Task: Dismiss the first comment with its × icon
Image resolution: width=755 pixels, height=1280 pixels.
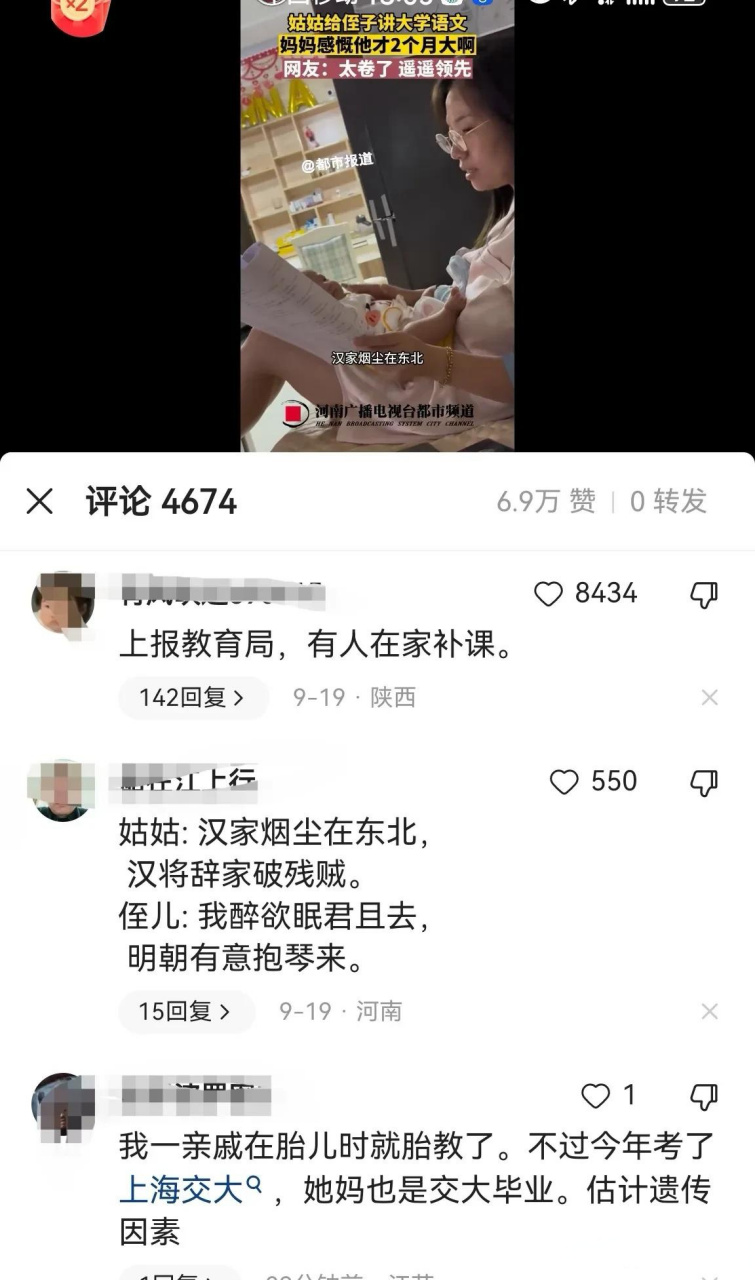Action: pyautogui.click(x=710, y=697)
